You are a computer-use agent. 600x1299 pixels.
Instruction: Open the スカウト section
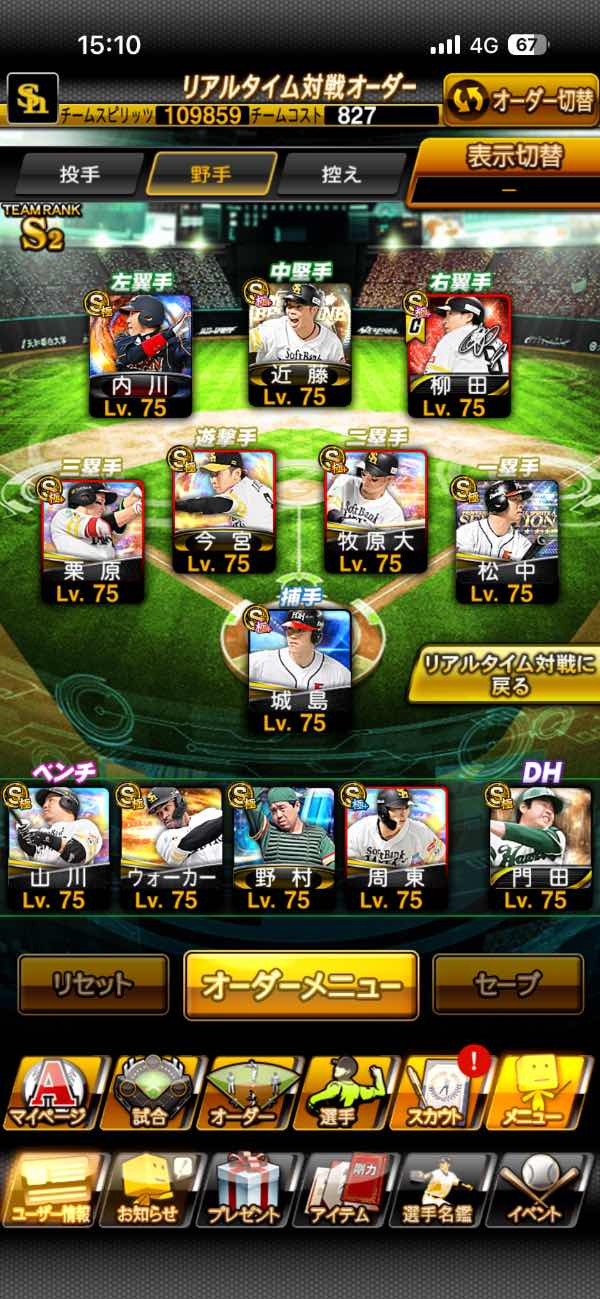coord(443,1092)
